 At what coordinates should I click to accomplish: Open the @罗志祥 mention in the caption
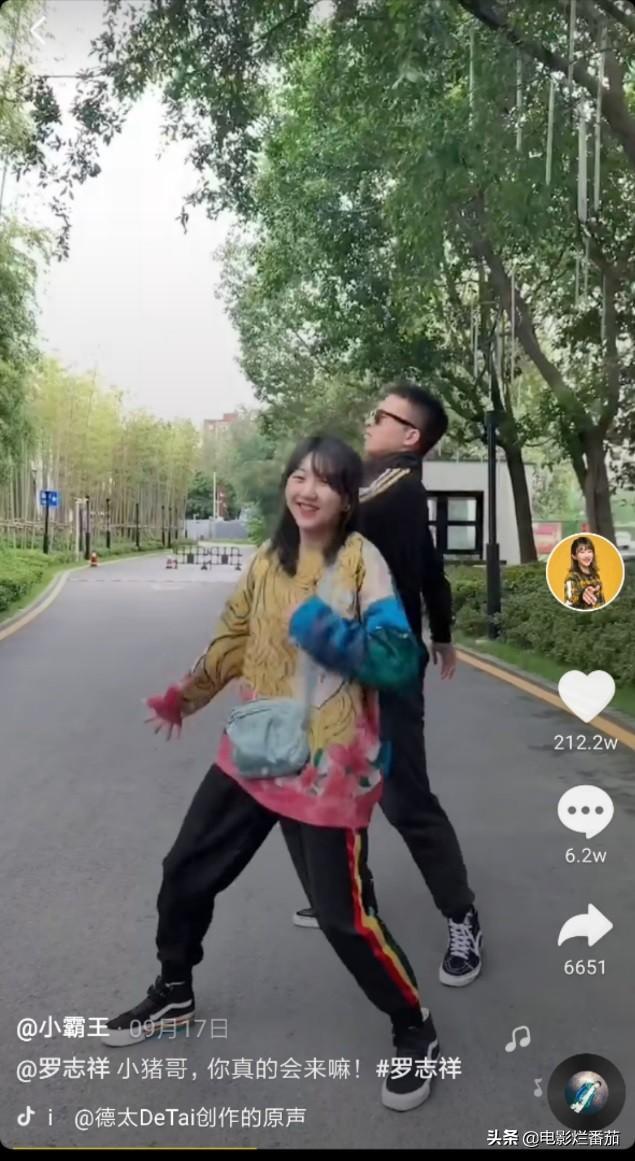(63, 1068)
